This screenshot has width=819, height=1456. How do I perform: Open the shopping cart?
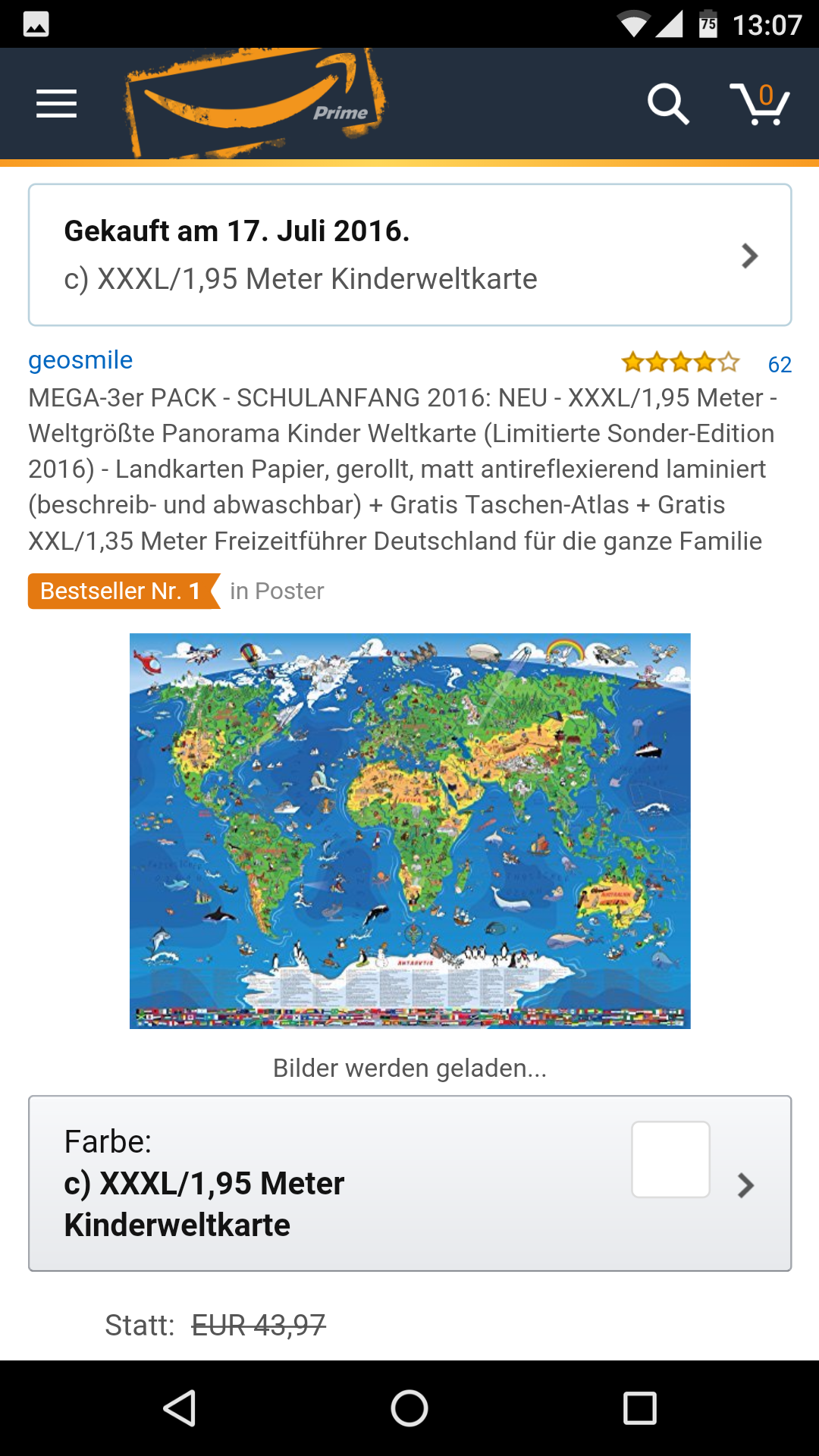(x=759, y=104)
